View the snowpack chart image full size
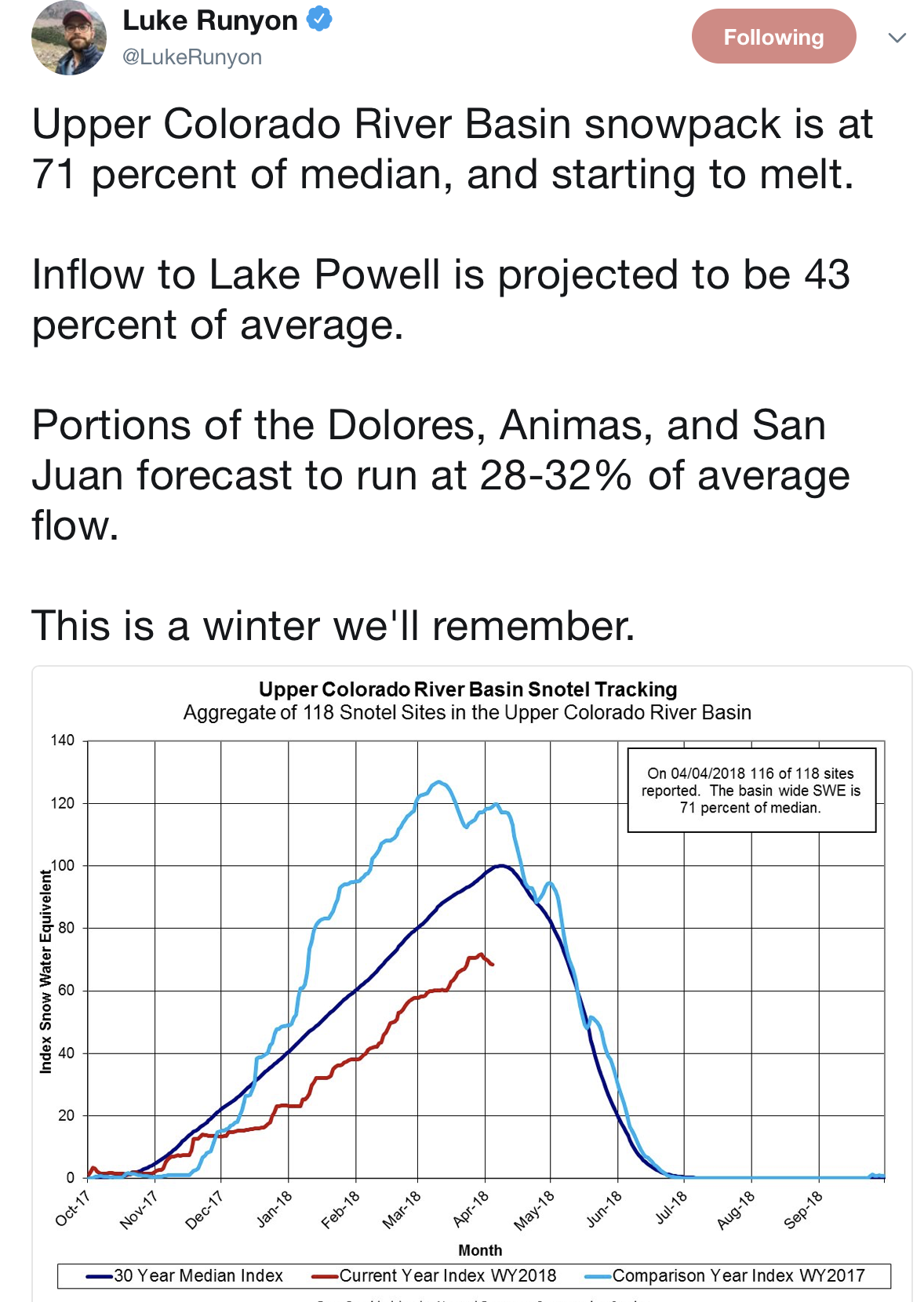Viewport: 924px width, 1302px height. click(x=471, y=980)
